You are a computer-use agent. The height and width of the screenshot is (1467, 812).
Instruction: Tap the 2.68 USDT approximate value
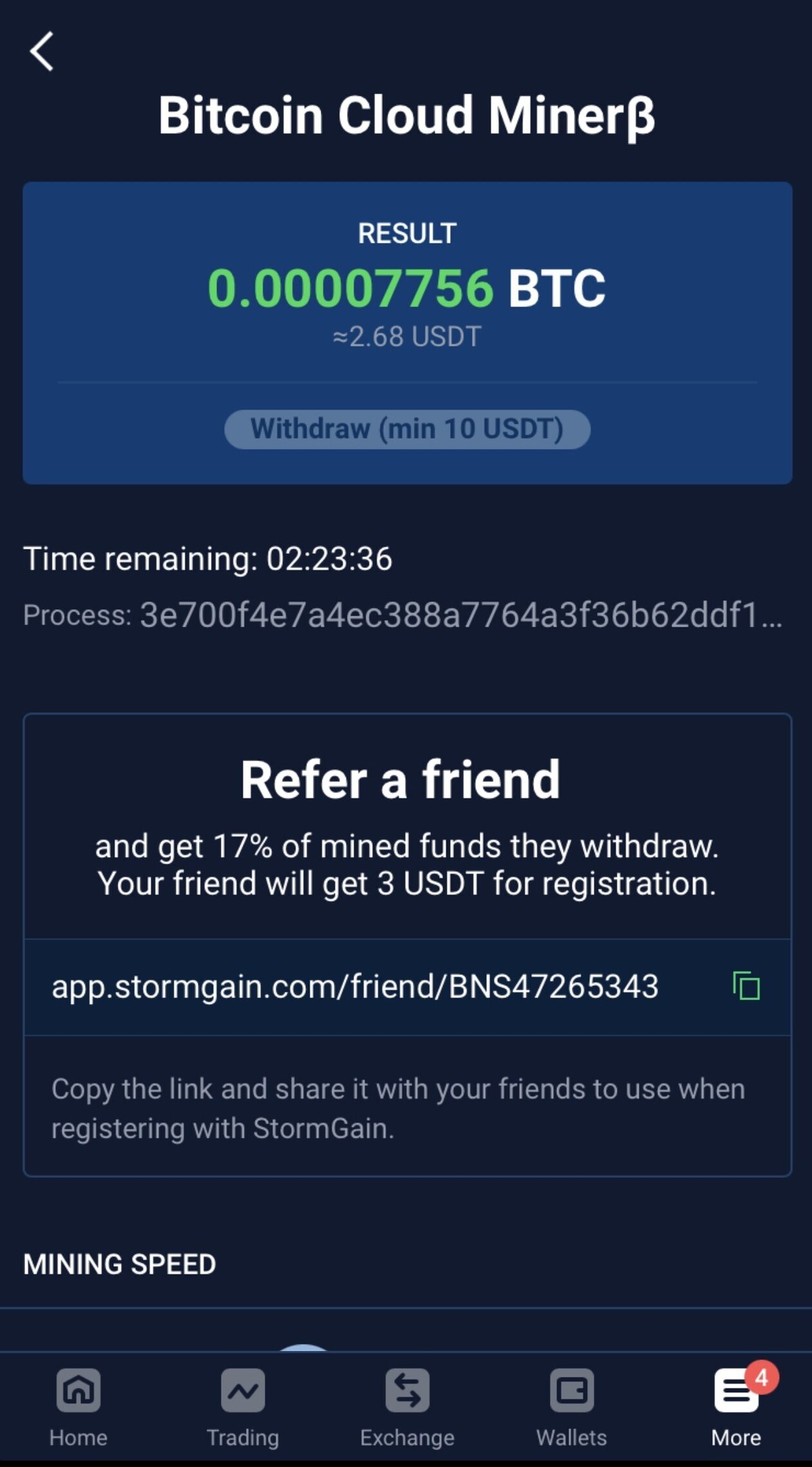[406, 336]
